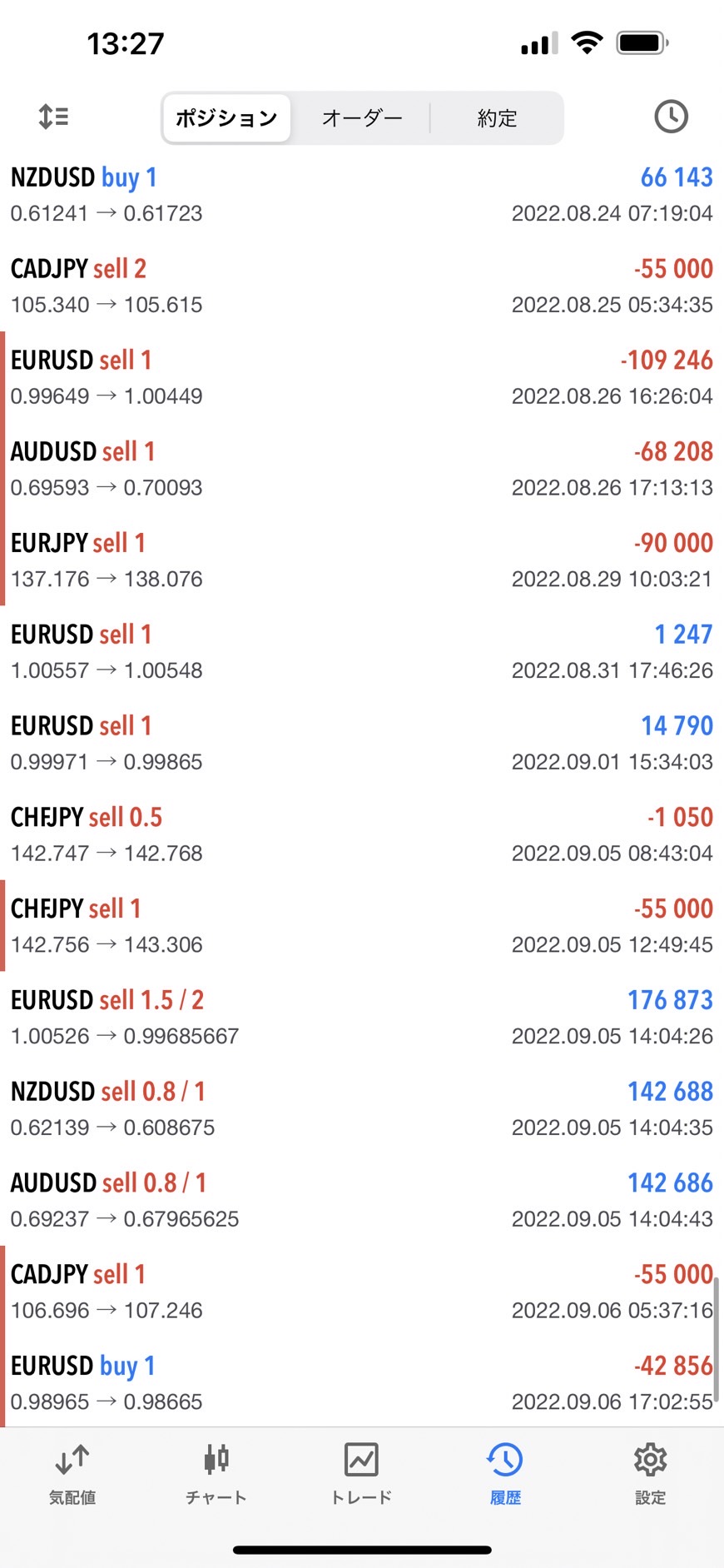724x1568 pixels.
Task: Switch to the 約定 segment
Action: point(497,118)
